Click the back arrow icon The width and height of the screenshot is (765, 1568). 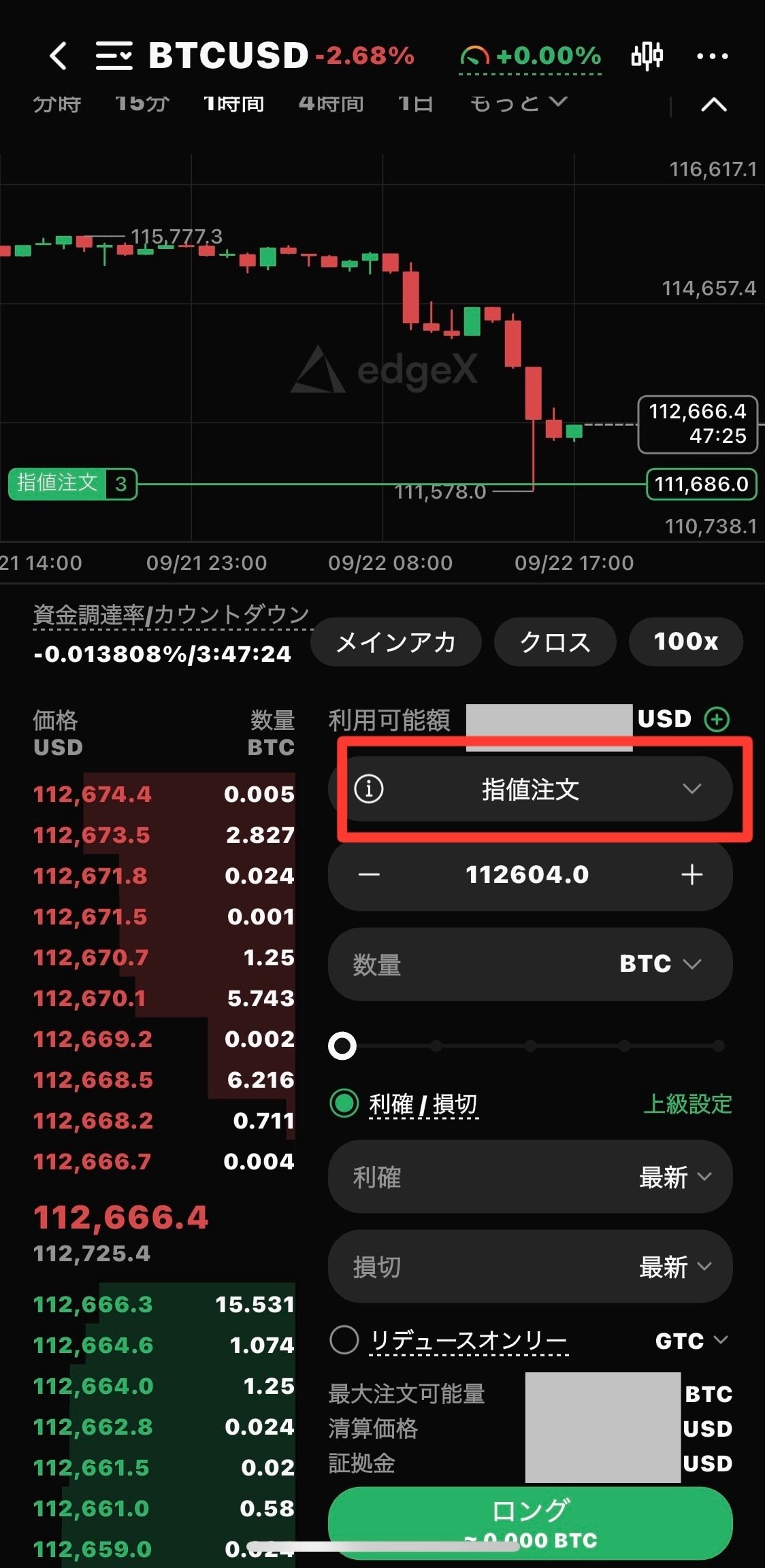(58, 56)
